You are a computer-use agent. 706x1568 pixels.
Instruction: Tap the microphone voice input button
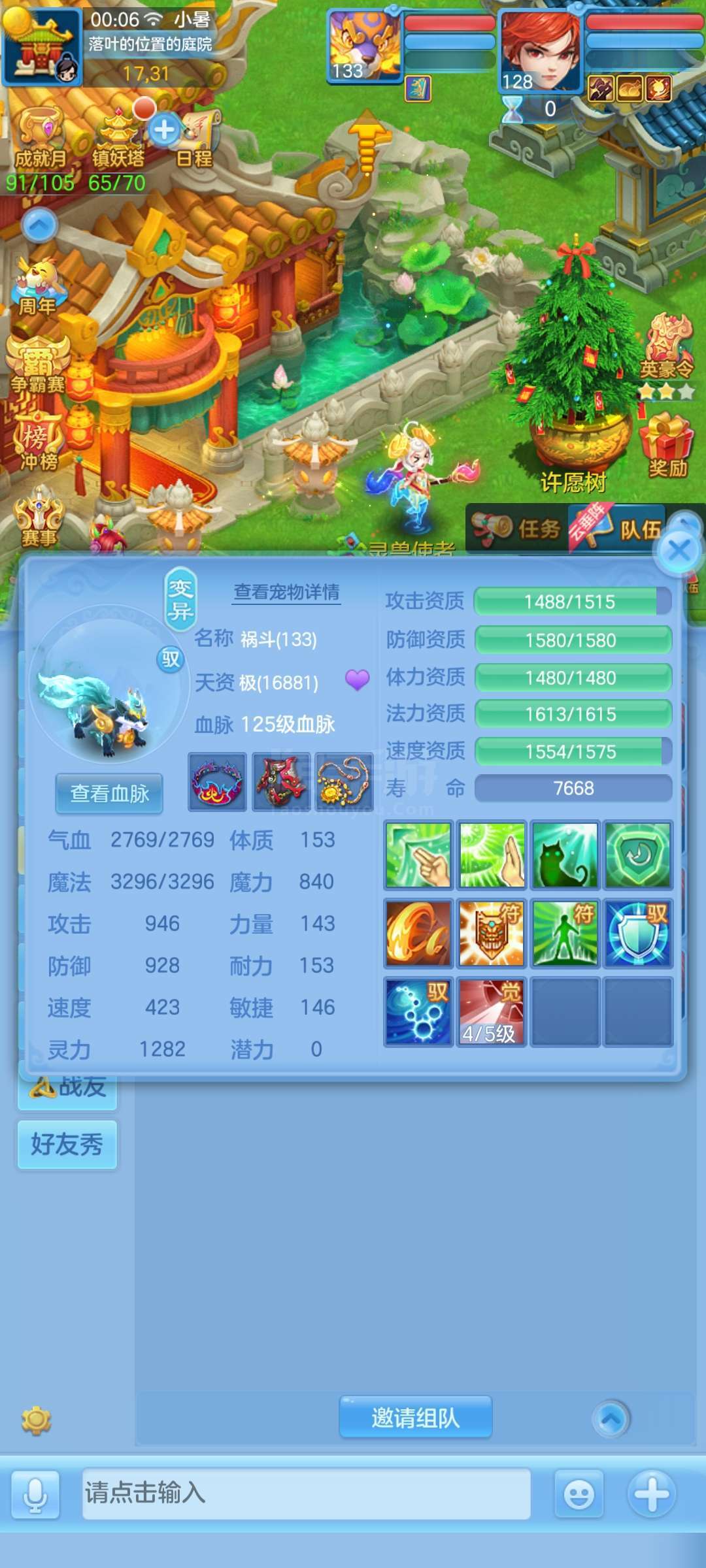[x=36, y=1495]
